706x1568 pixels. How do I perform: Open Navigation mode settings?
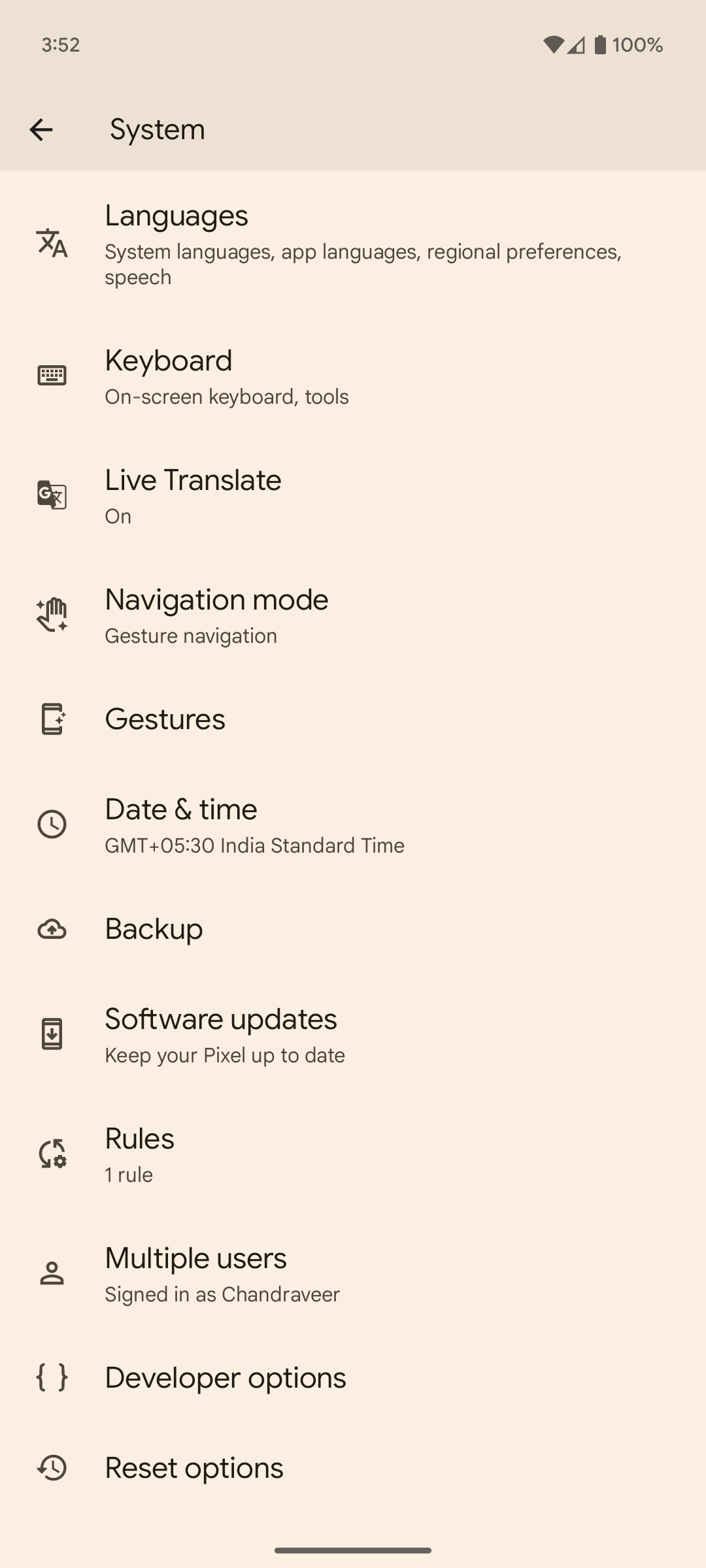(353, 615)
